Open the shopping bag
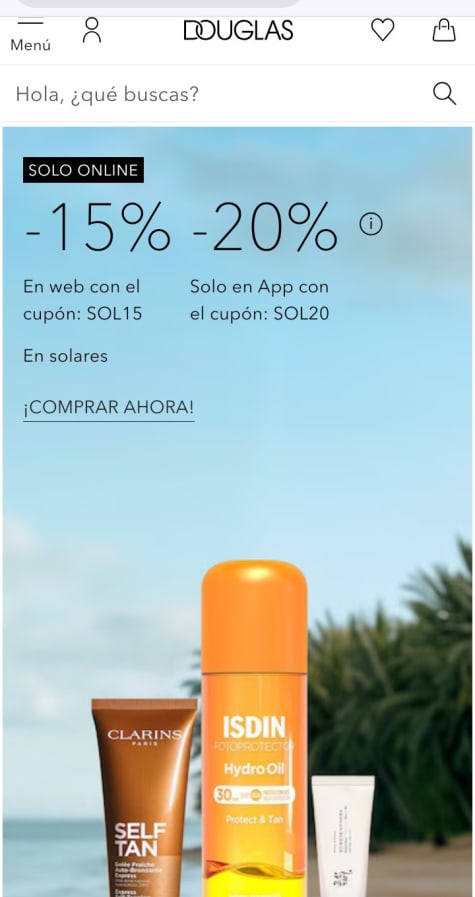The width and height of the screenshot is (475, 897). click(444, 30)
